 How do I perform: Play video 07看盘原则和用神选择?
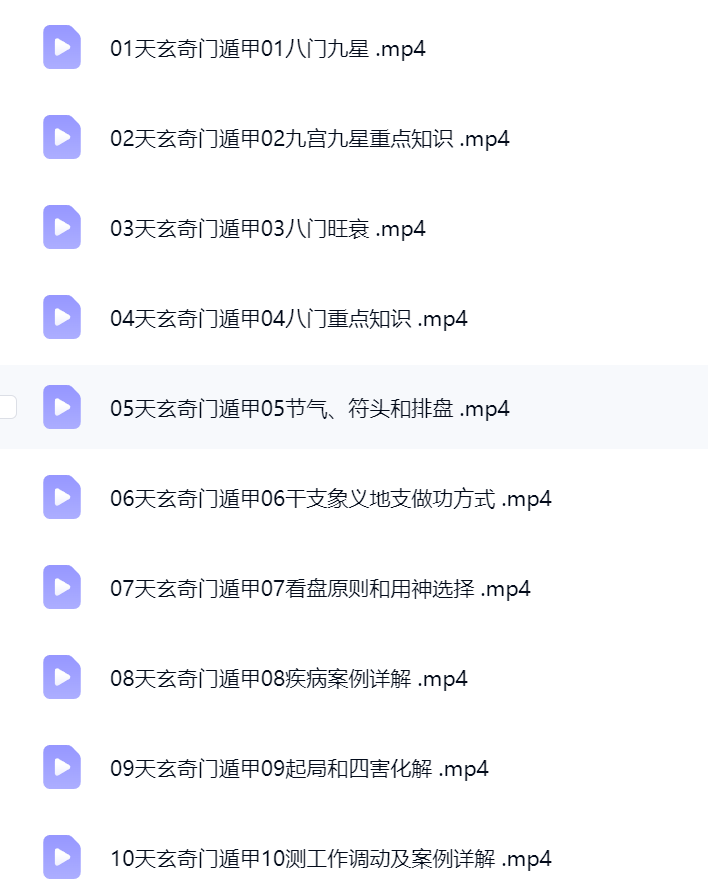pos(320,588)
